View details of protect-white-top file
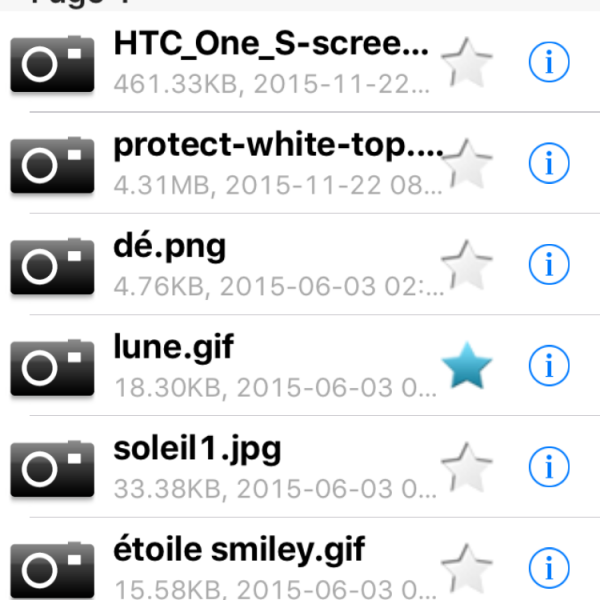 [547, 163]
